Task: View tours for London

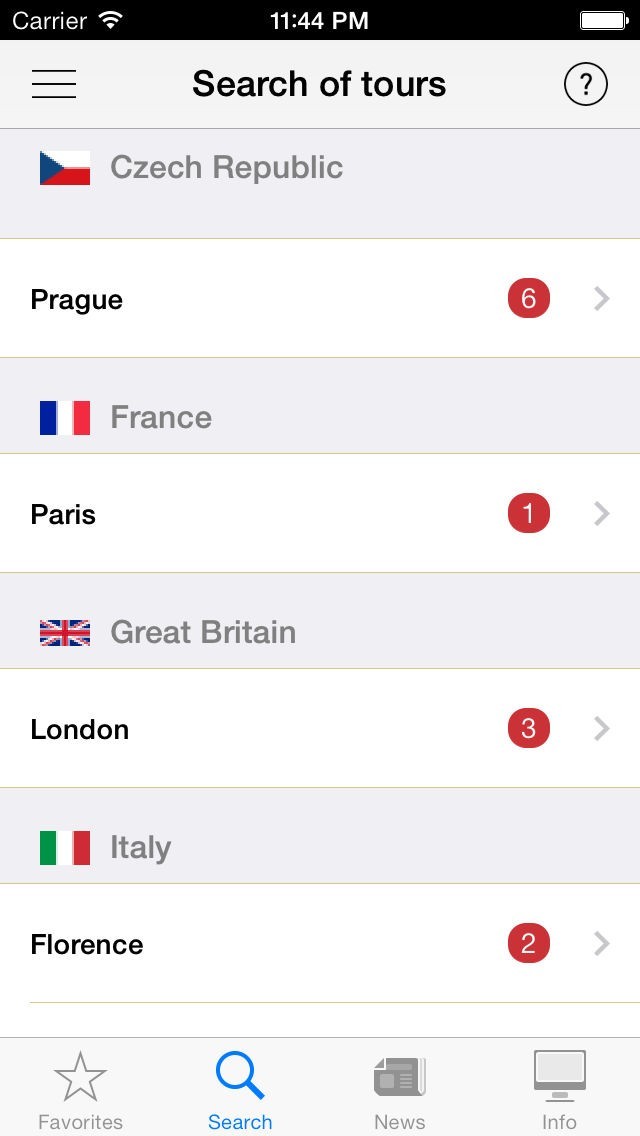Action: coord(320,729)
